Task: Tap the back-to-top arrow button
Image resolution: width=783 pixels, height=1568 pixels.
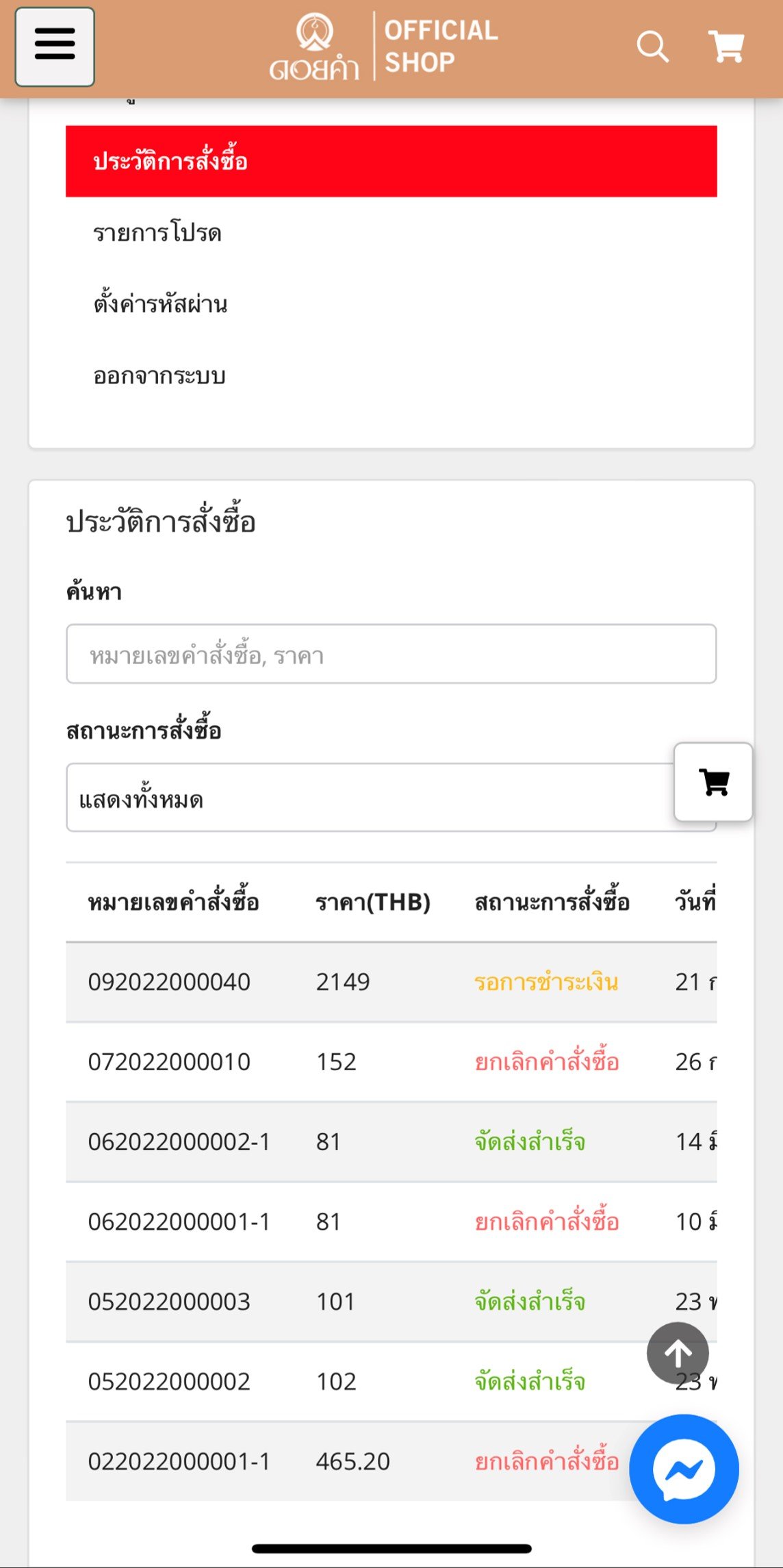Action: click(x=678, y=1353)
